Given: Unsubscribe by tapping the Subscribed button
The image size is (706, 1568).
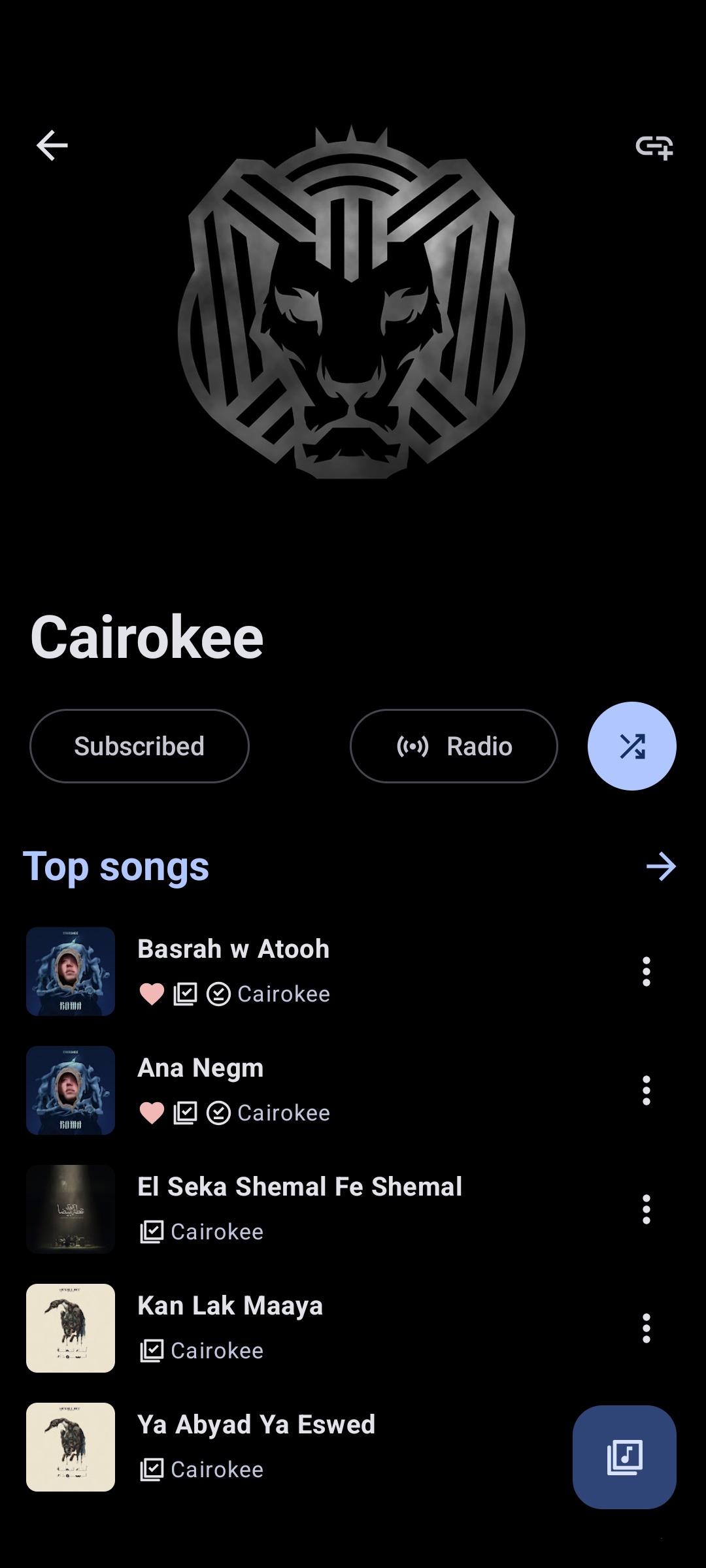Looking at the screenshot, I should pyautogui.click(x=139, y=745).
